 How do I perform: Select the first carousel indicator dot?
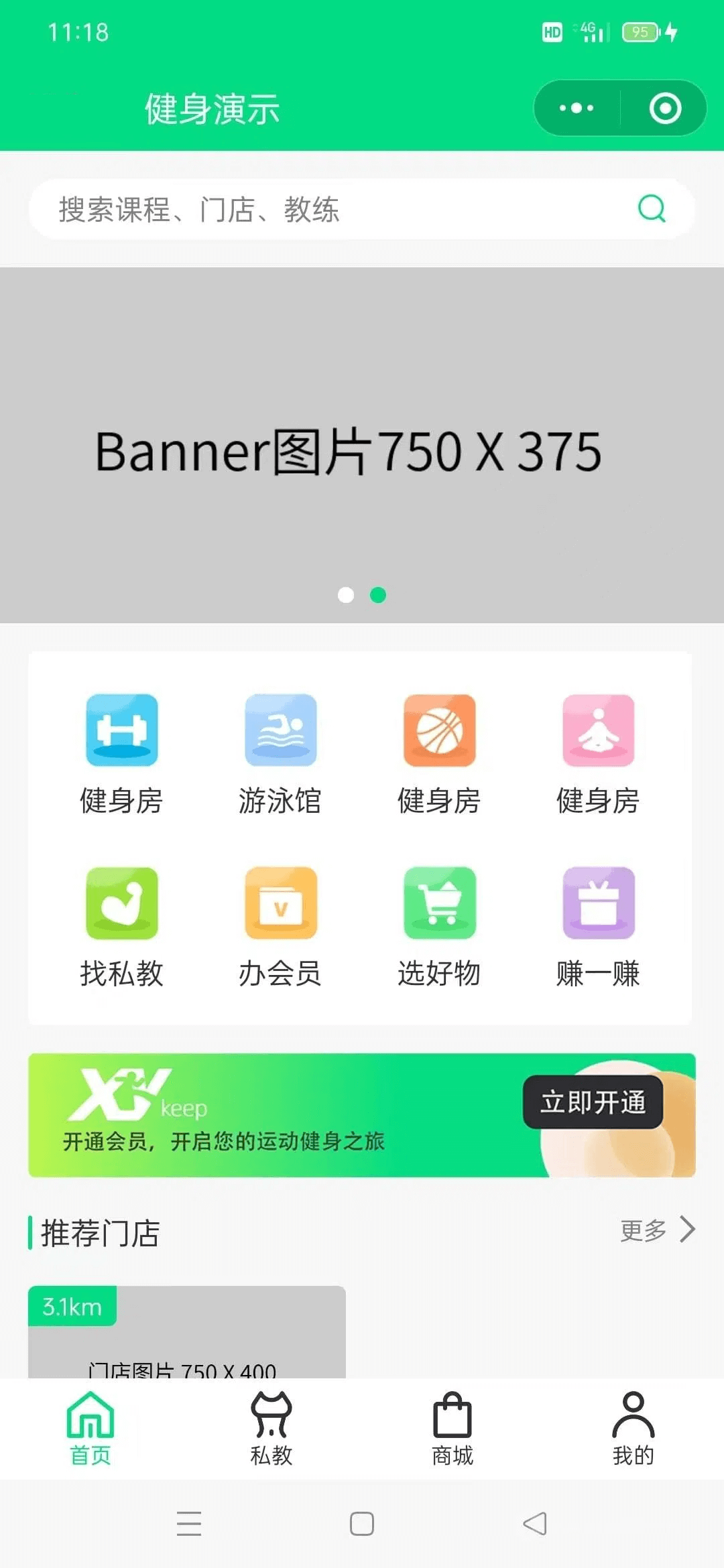347,595
